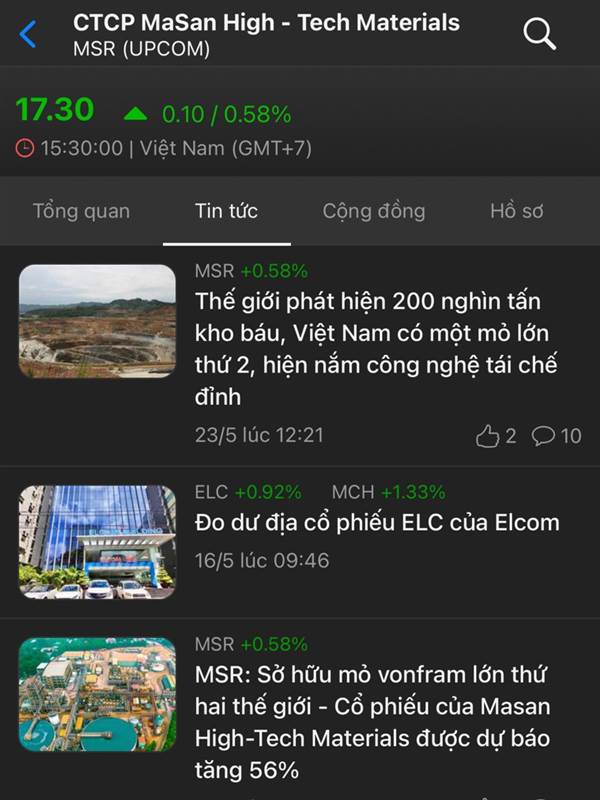Open the MCH ticker tag

point(388,492)
